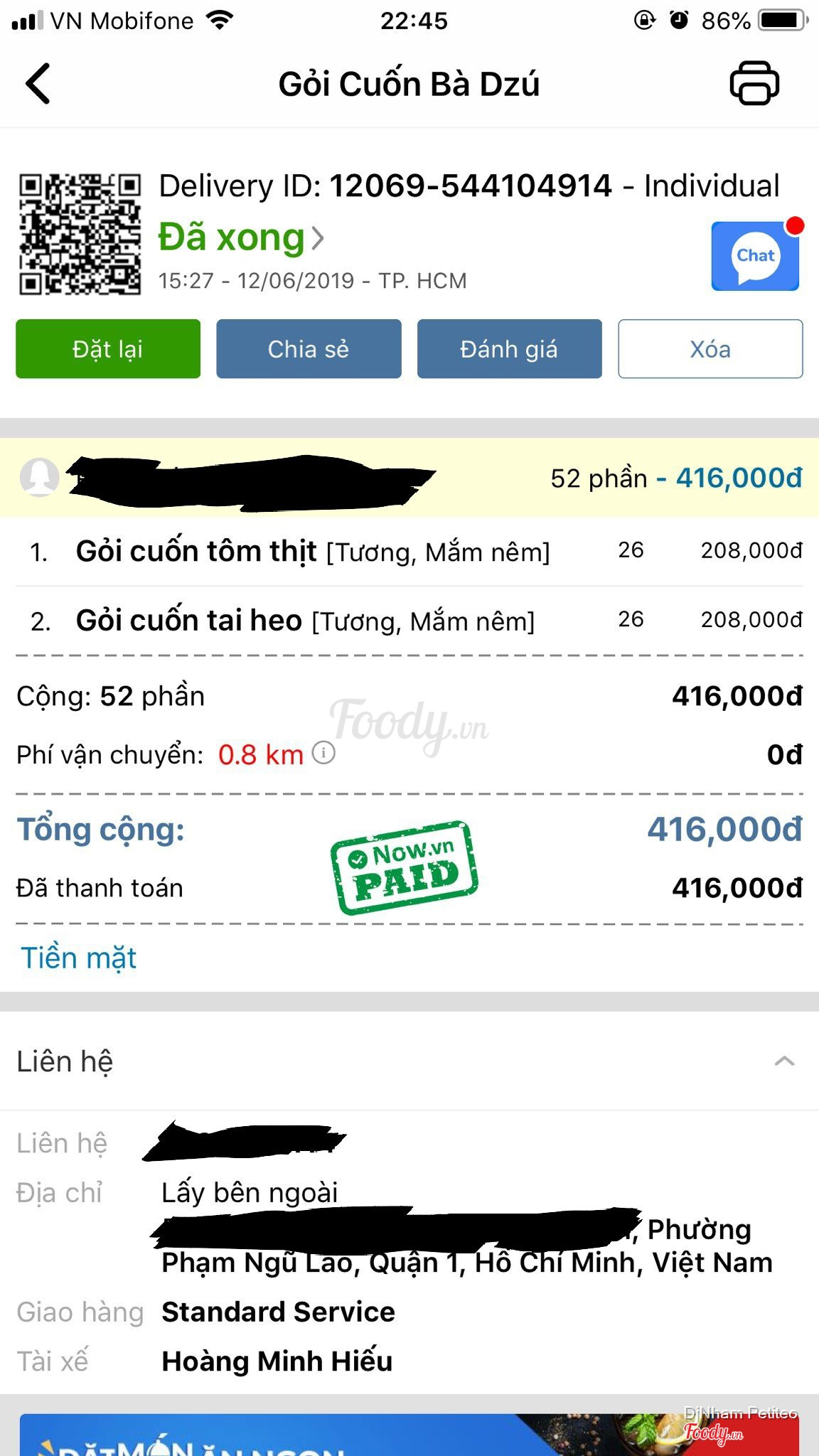Screen dimensions: 819x1456
Task: Rate the order with Đánh giá
Action: pos(509,349)
